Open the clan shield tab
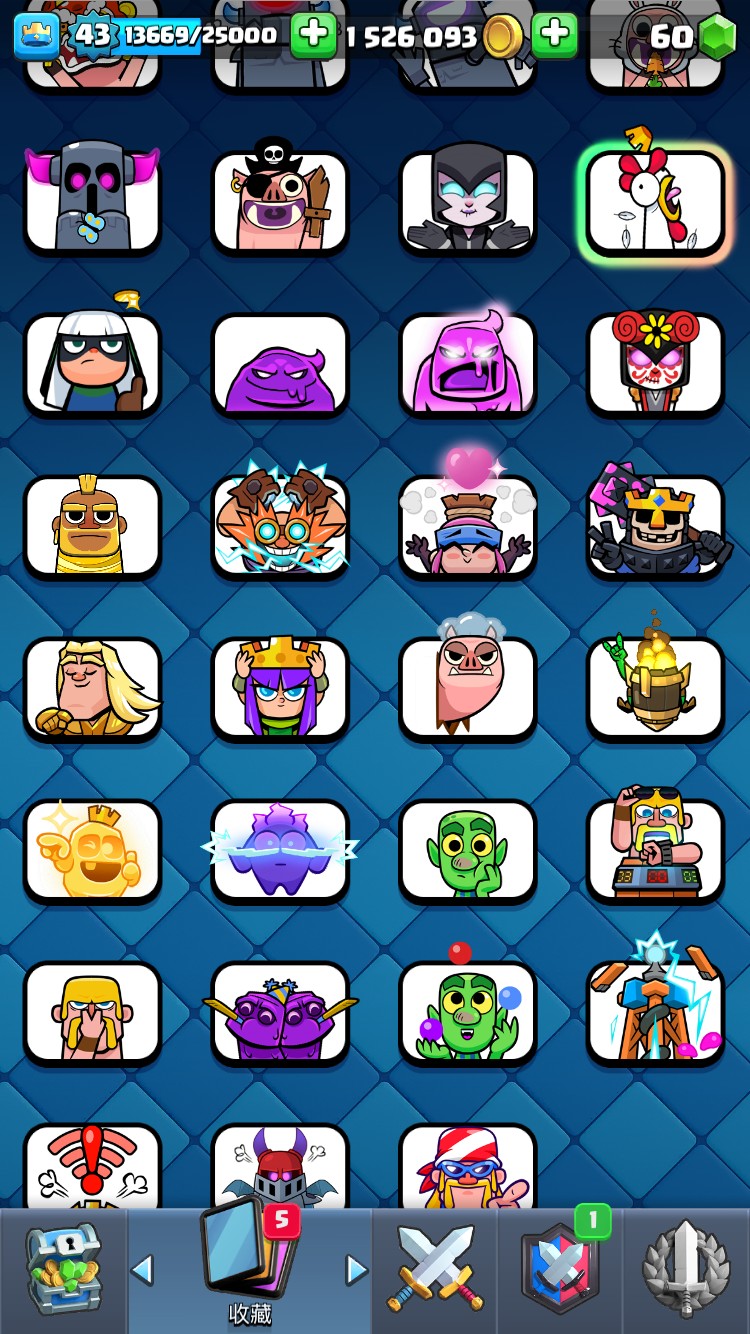 click(560, 1270)
